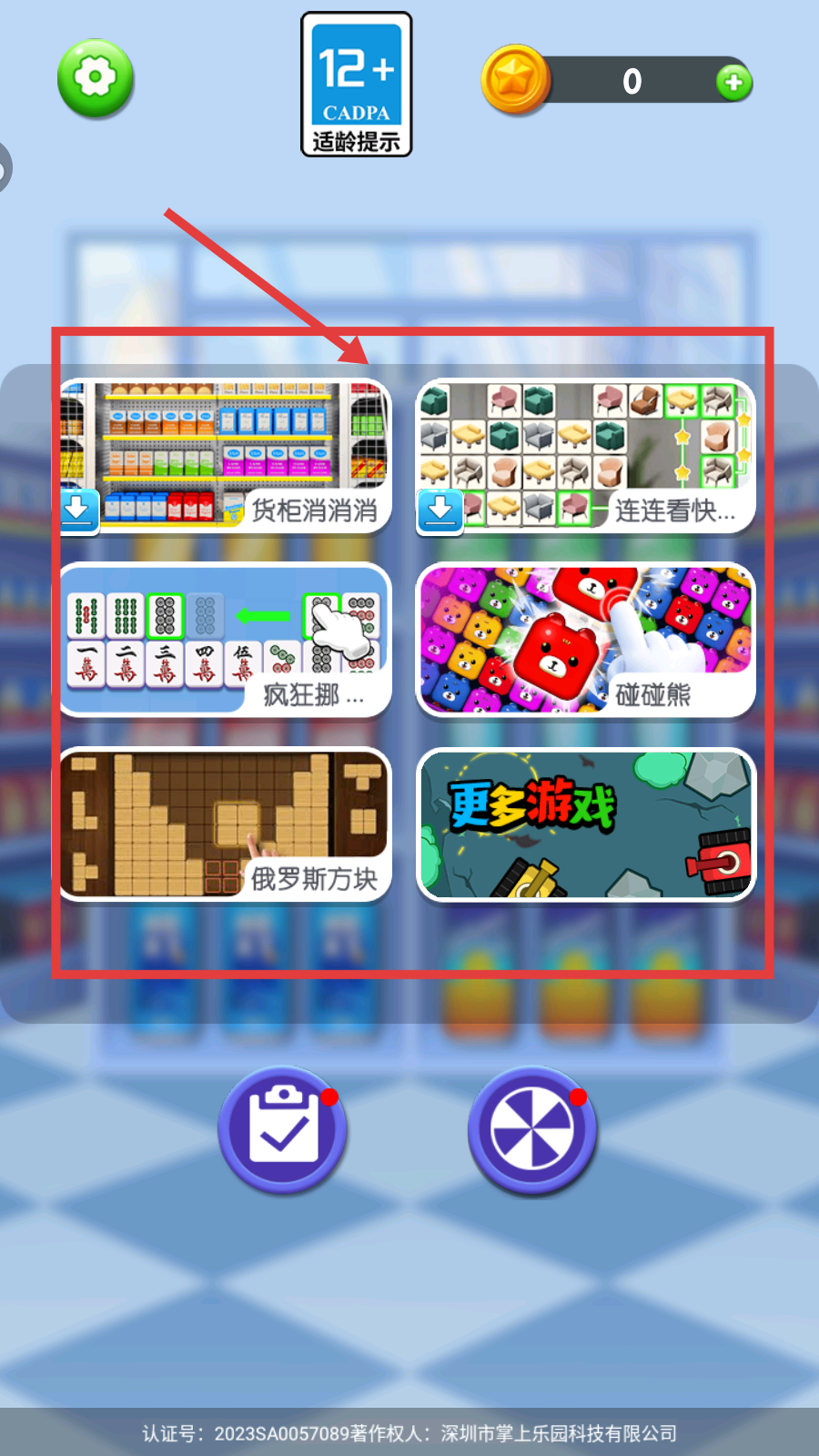The image size is (819, 1456).
Task: Open the lucky spin wheel button
Action: point(532,1129)
